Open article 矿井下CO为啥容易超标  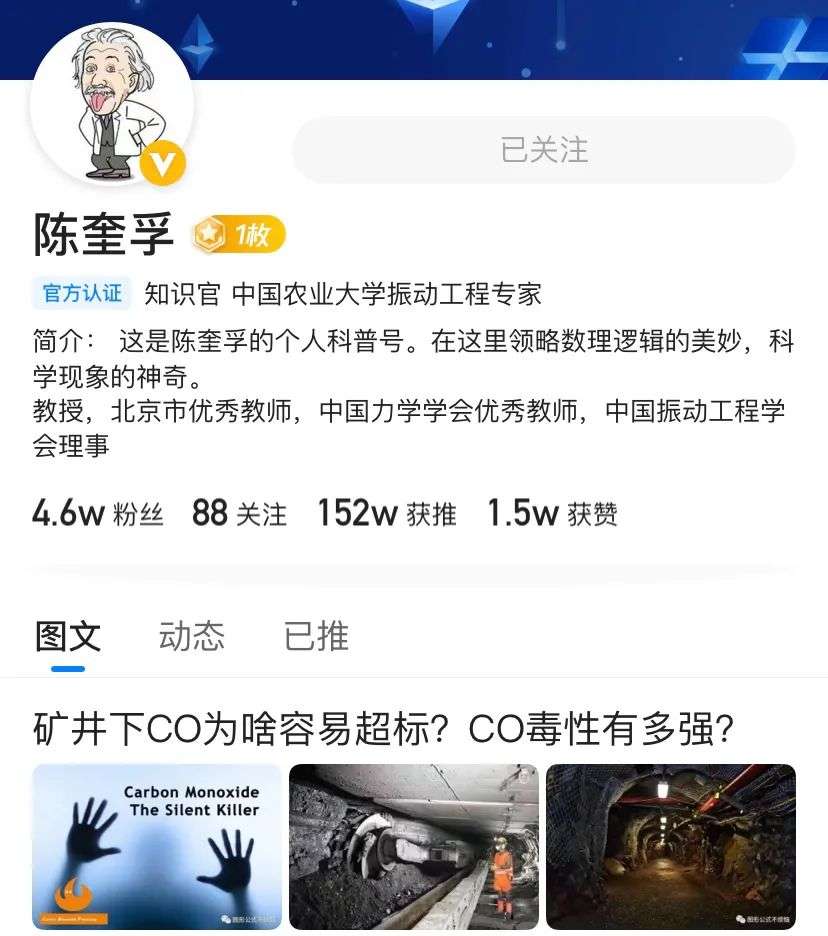coord(384,728)
